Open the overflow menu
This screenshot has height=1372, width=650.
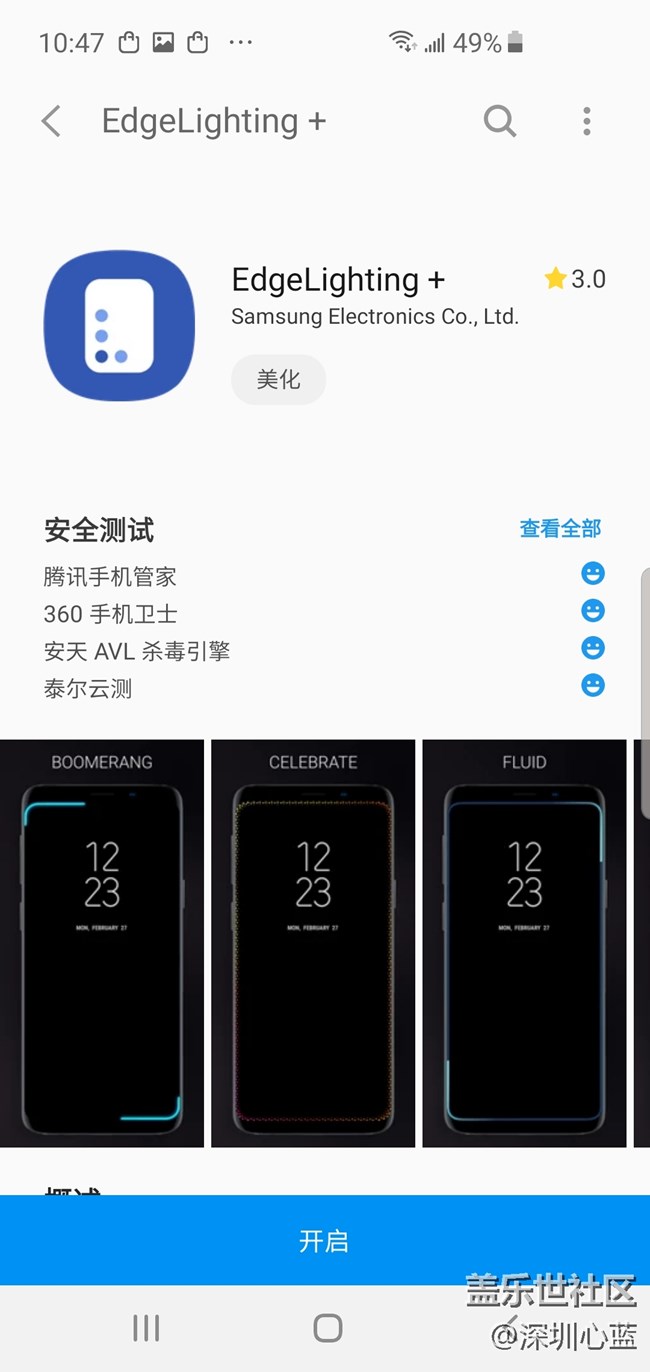(x=586, y=122)
